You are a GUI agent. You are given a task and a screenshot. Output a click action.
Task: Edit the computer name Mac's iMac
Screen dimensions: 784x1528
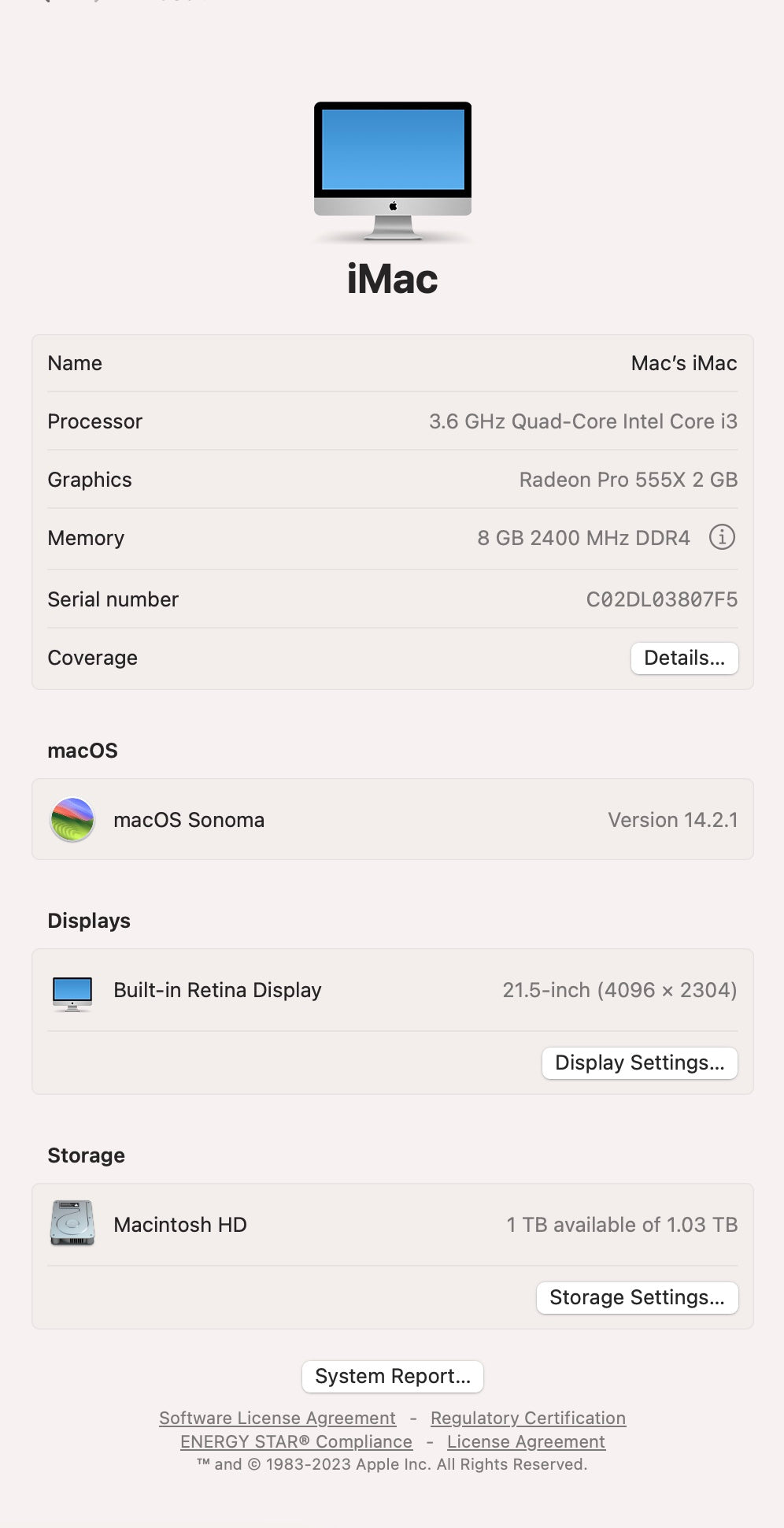[683, 363]
